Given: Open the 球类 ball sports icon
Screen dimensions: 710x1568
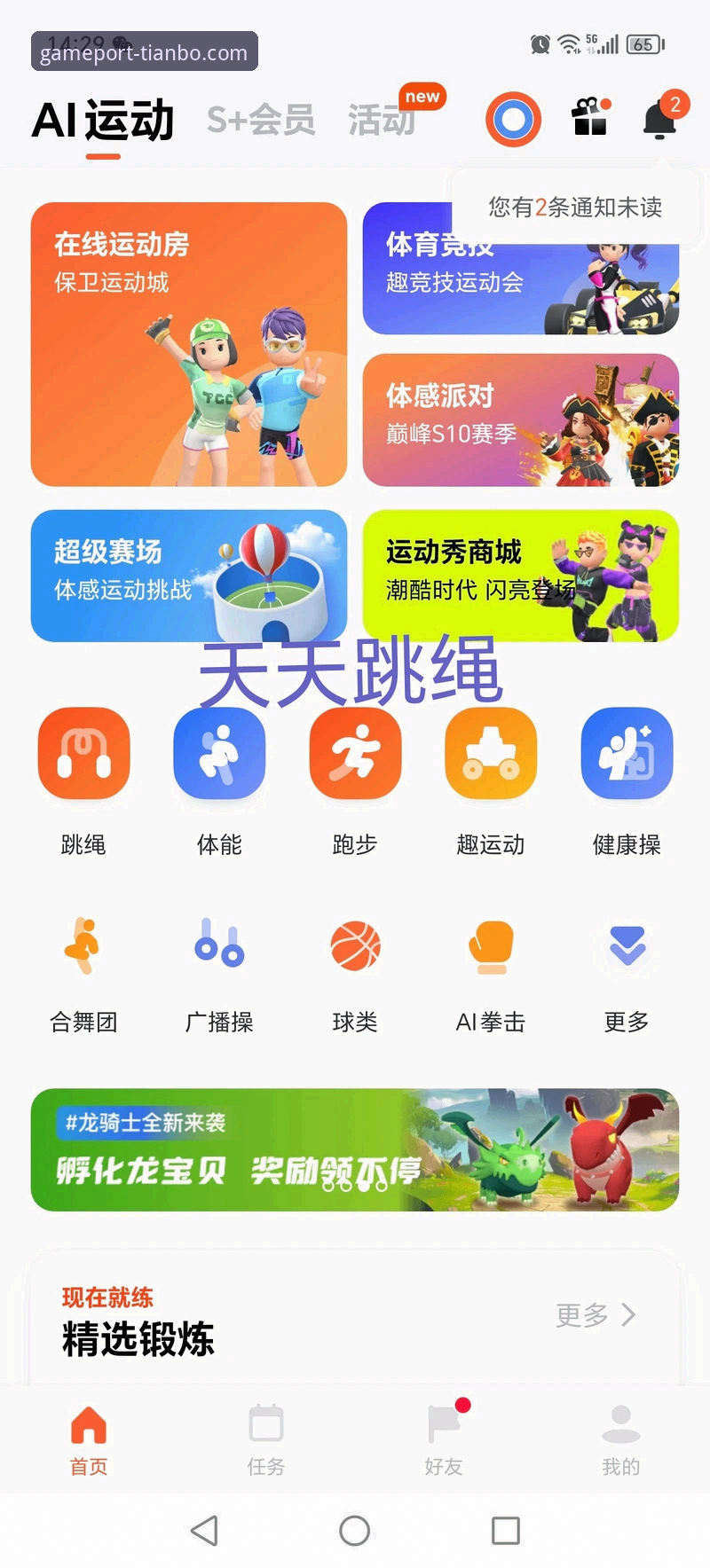Looking at the screenshot, I should 354,947.
